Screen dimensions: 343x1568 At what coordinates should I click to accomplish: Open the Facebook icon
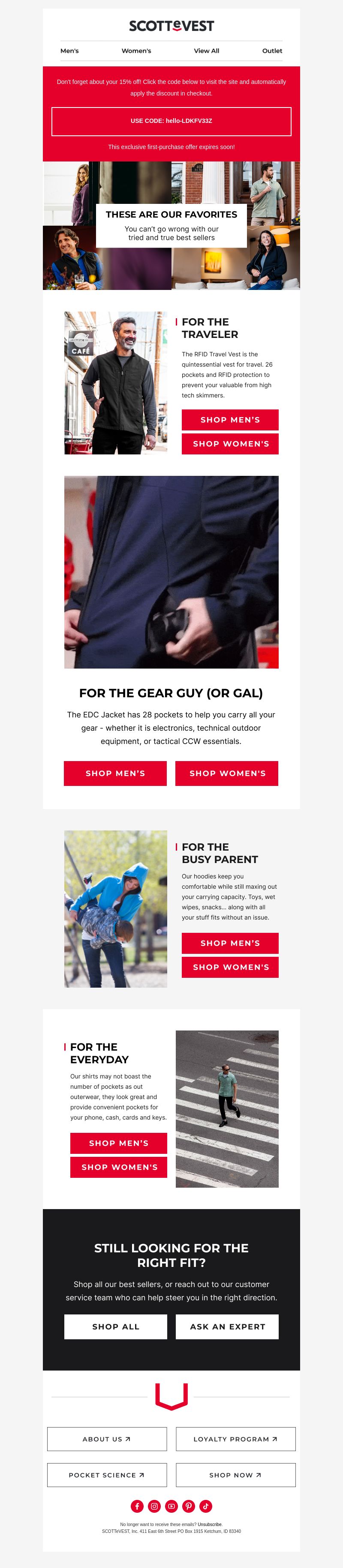[x=137, y=1506]
